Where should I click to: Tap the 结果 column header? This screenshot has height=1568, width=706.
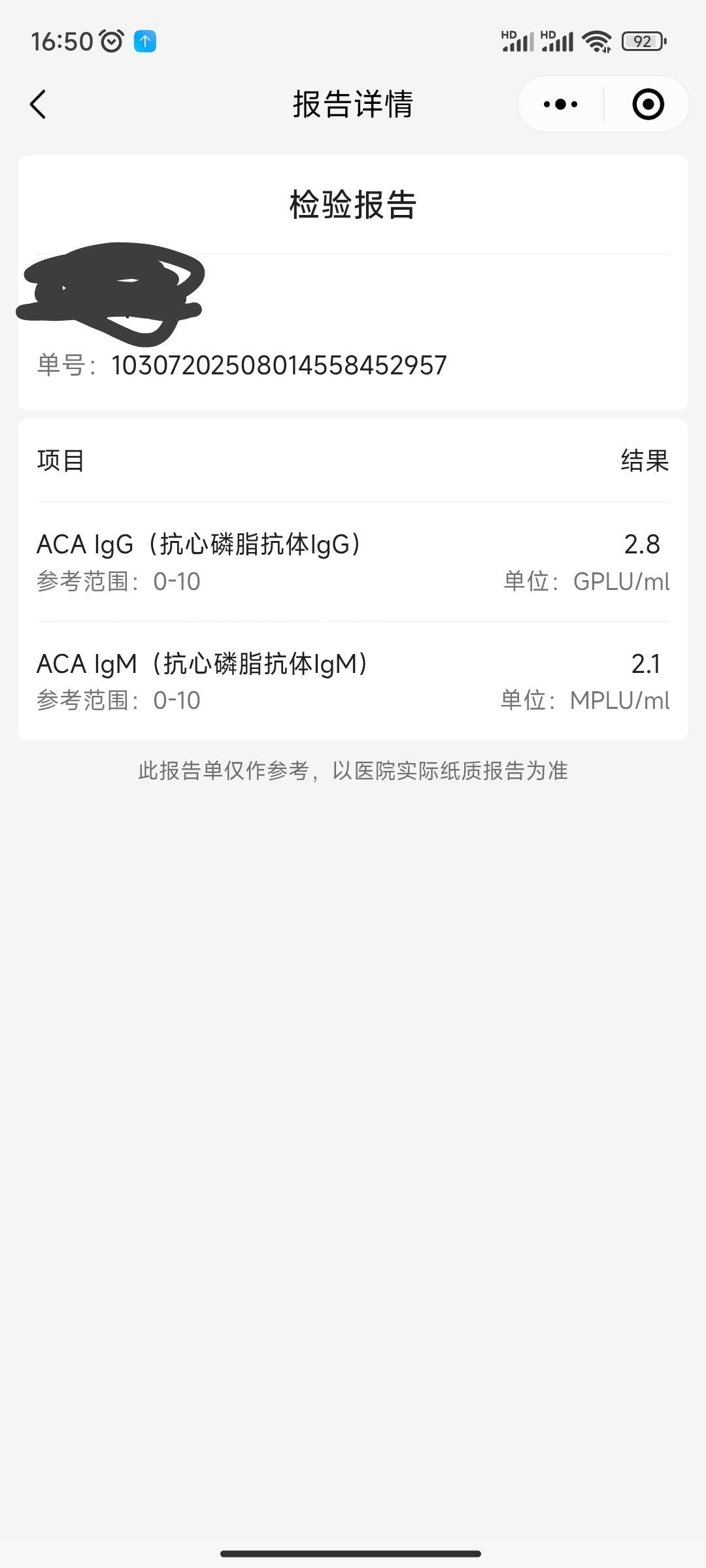pos(646,460)
